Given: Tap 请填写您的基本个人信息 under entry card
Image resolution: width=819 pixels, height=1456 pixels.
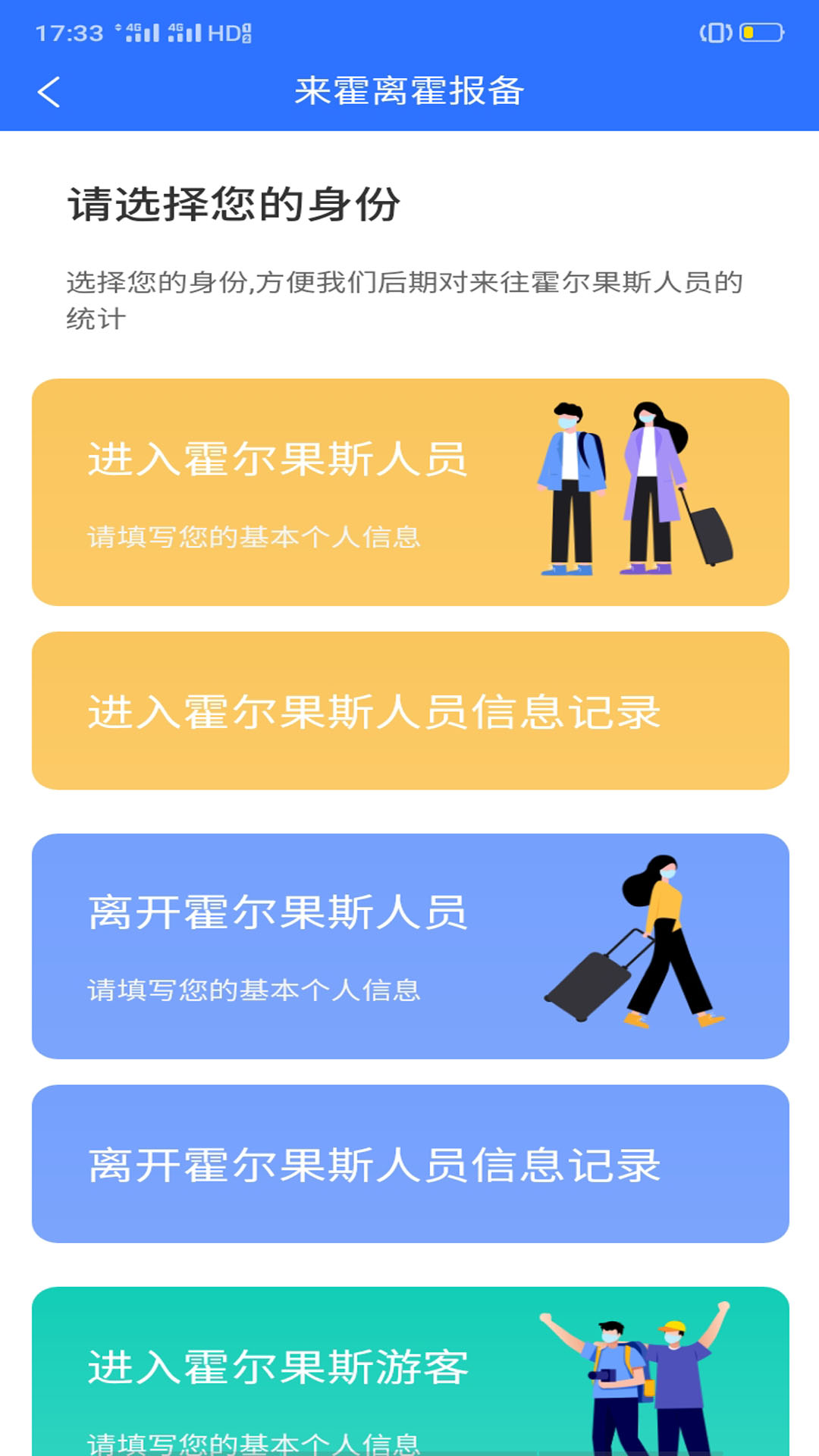Looking at the screenshot, I should [x=256, y=536].
